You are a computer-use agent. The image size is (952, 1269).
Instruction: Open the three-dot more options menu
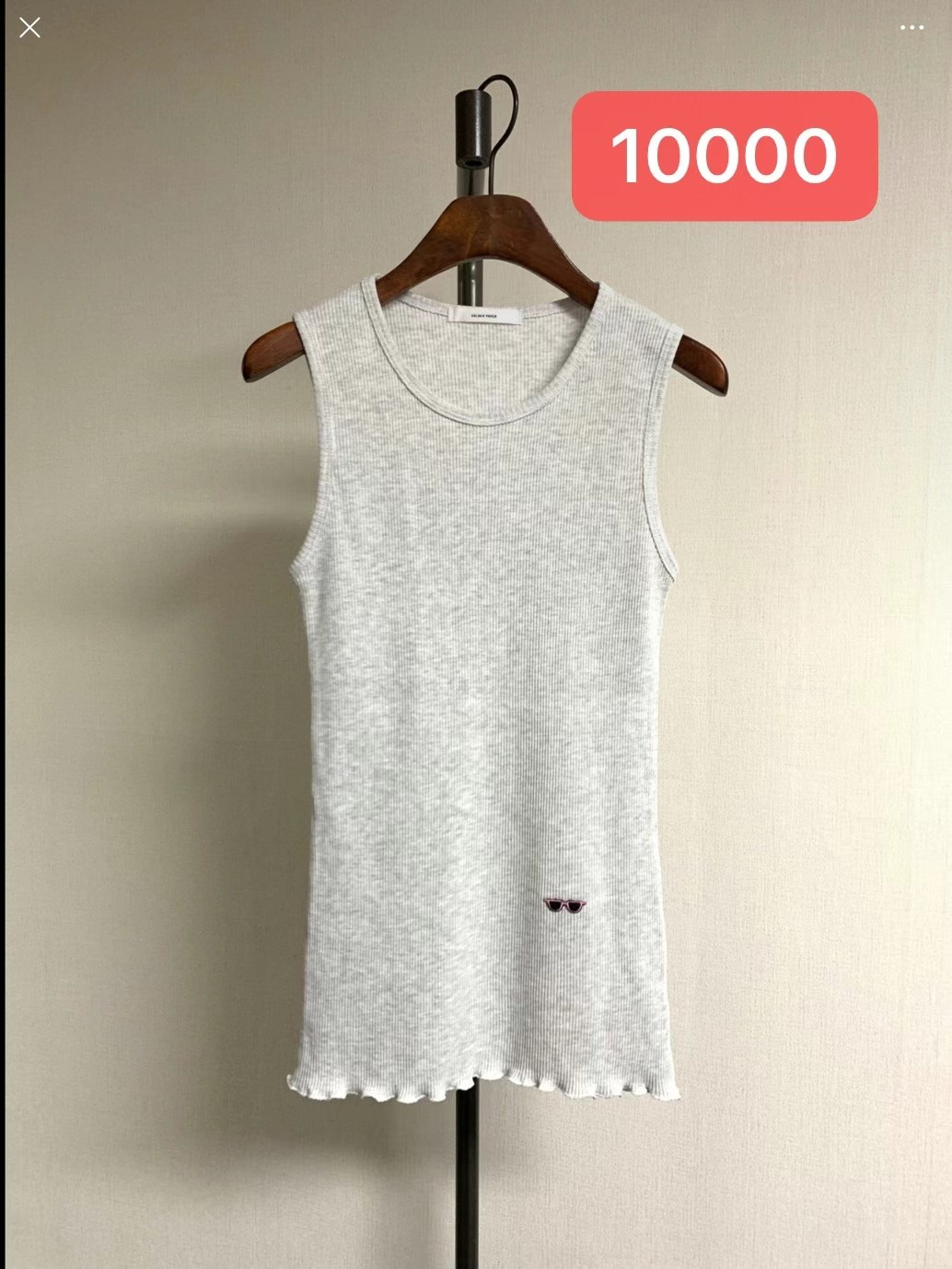911,28
